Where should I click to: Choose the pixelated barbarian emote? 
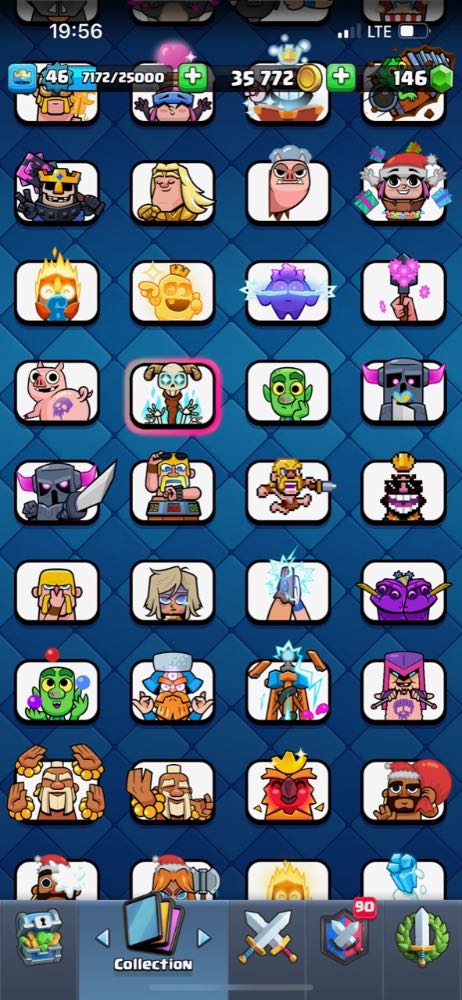(288, 492)
